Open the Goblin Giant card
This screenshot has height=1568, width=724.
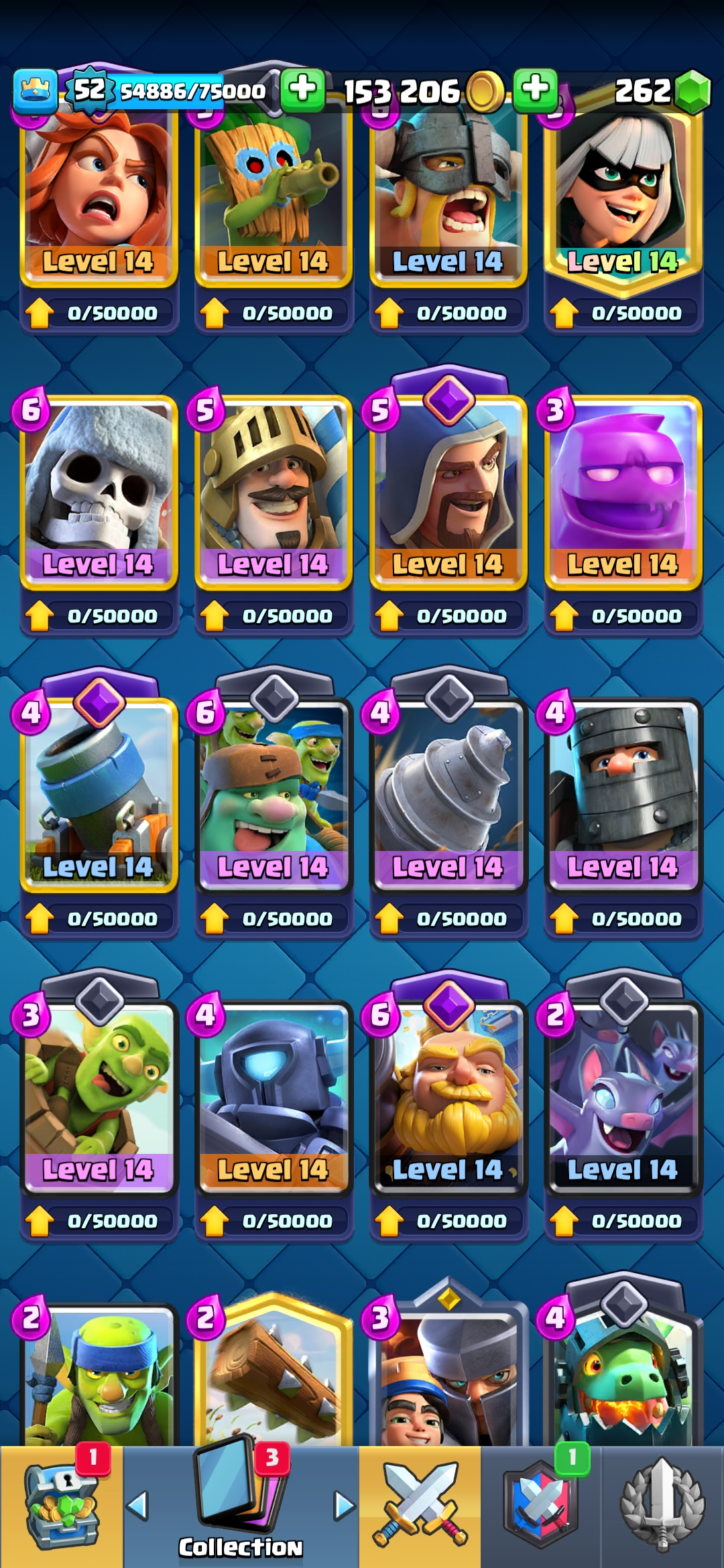tap(273, 794)
